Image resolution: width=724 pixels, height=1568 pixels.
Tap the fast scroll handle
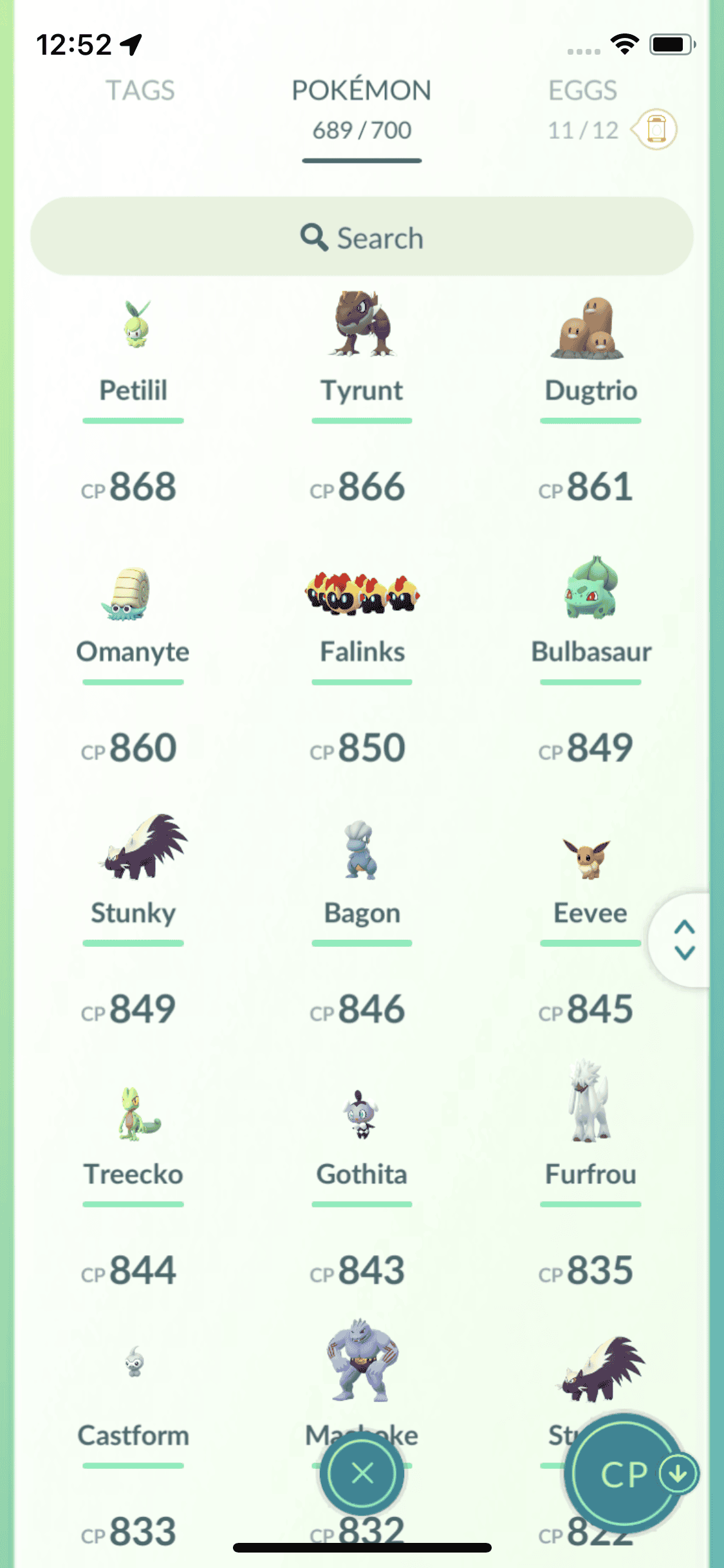point(684,940)
